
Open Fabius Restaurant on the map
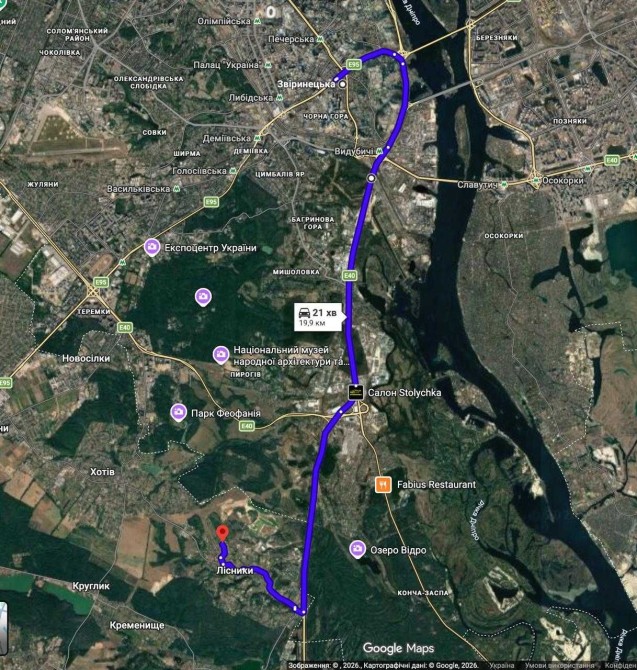(383, 485)
